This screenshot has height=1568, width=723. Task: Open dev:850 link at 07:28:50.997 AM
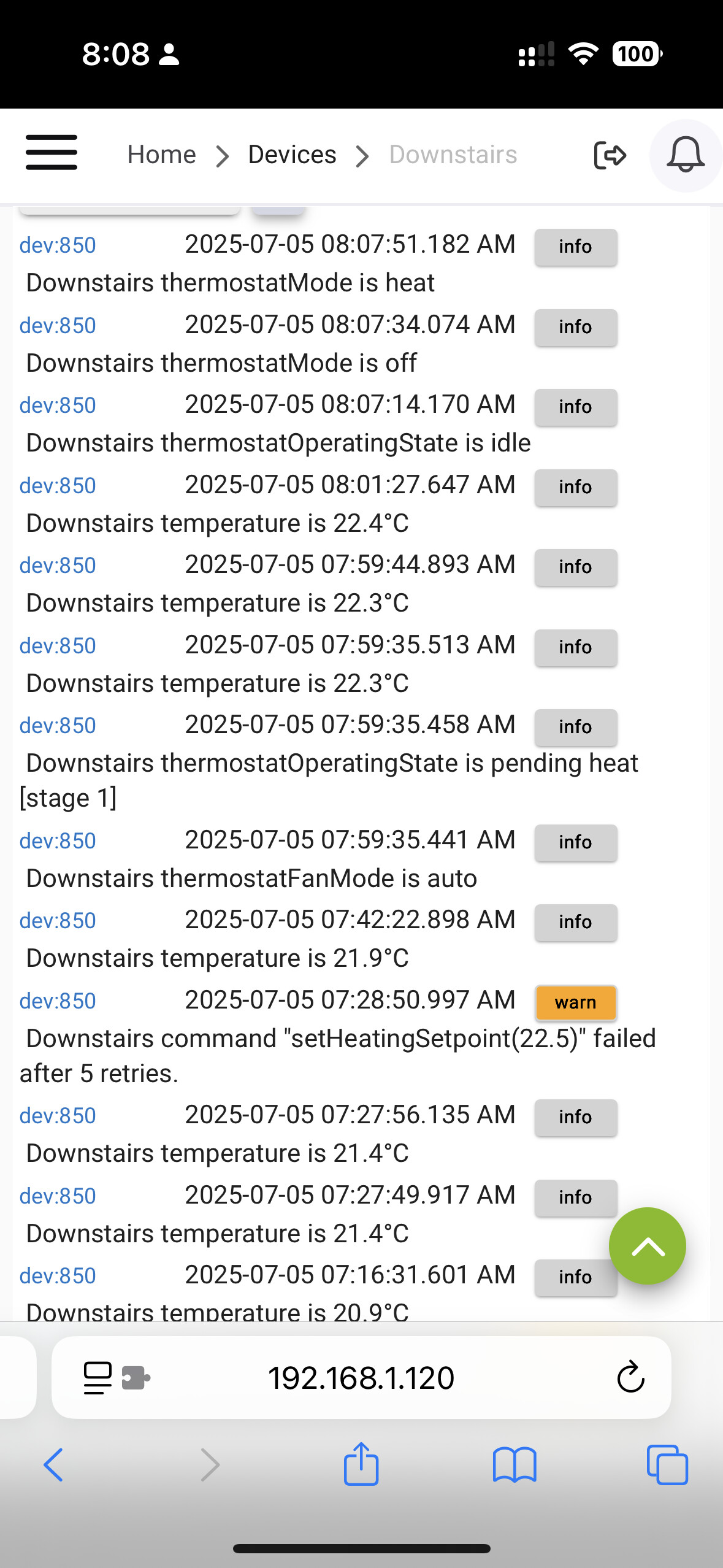[x=58, y=1001]
